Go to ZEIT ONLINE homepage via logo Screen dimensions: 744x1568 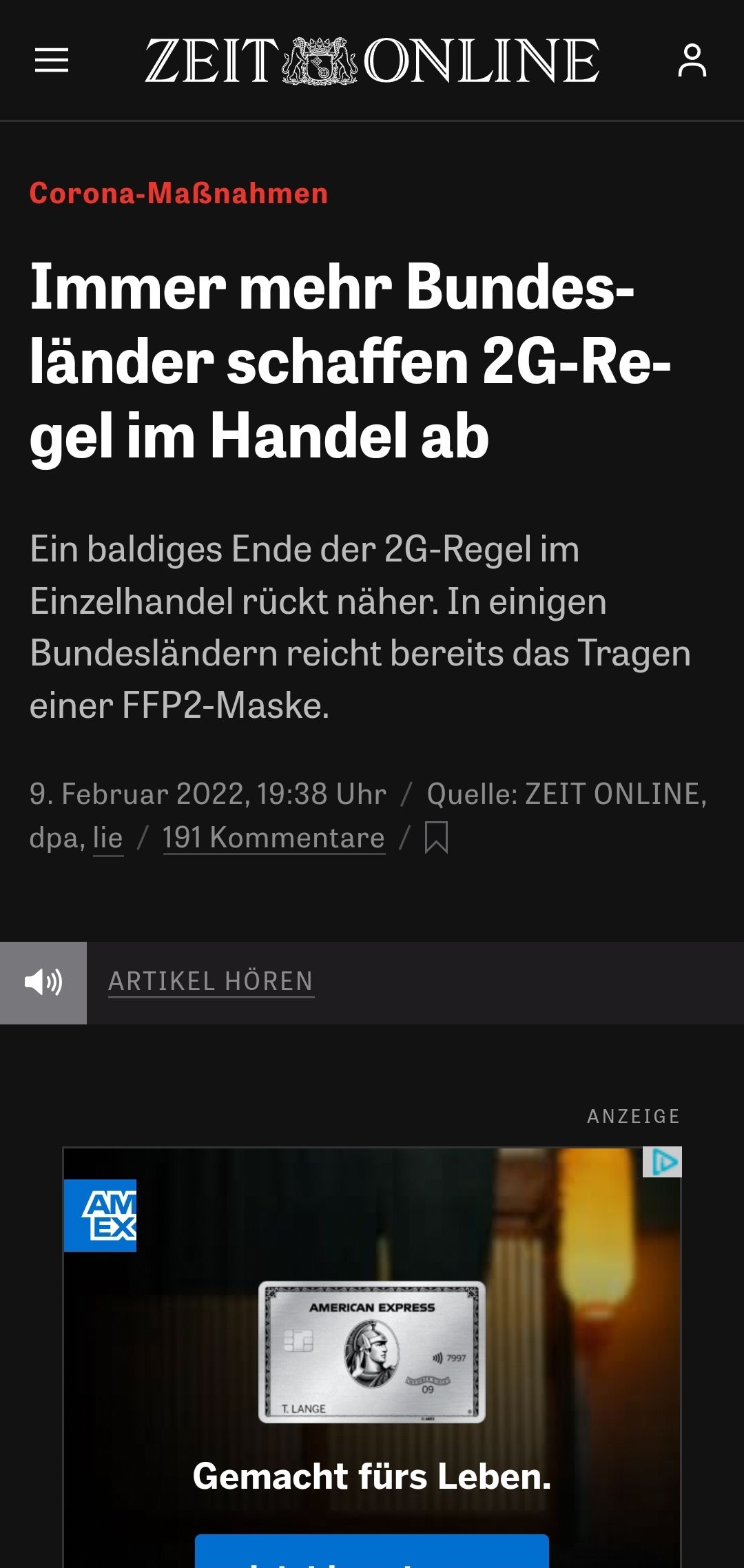372,61
